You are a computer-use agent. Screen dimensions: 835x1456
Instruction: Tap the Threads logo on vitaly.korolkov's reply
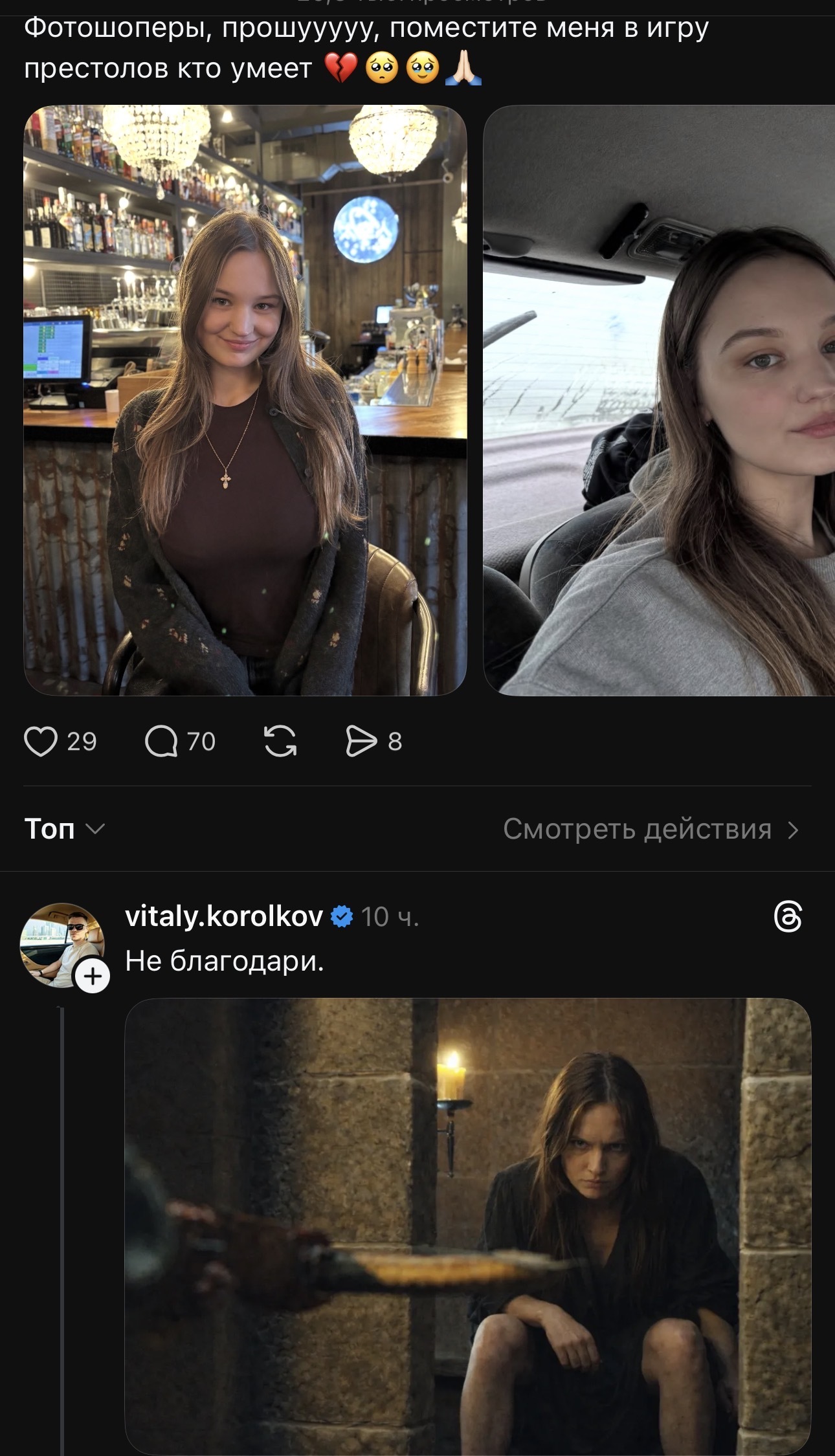tap(788, 917)
